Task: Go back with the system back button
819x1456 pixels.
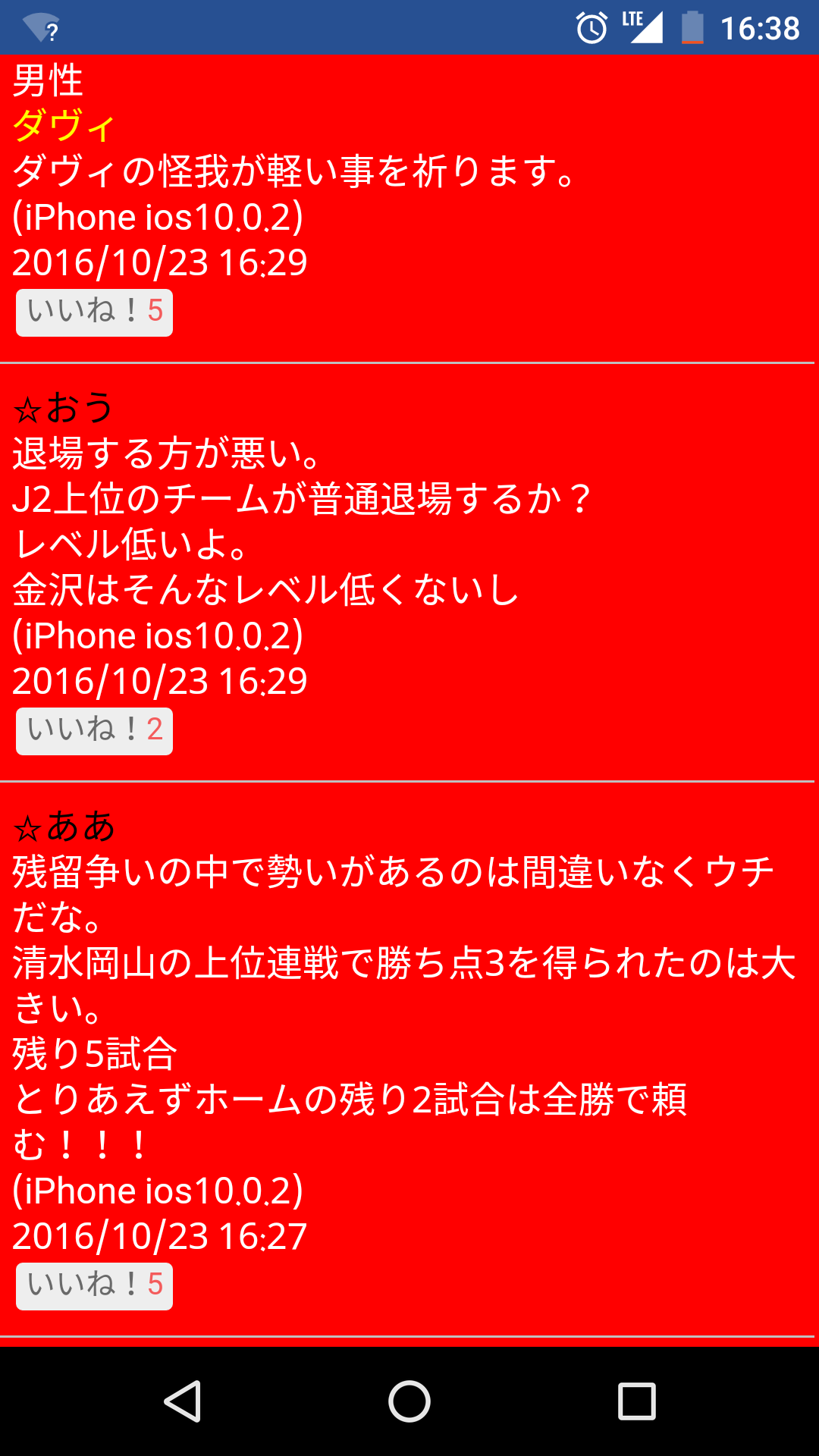Action: point(182,1401)
